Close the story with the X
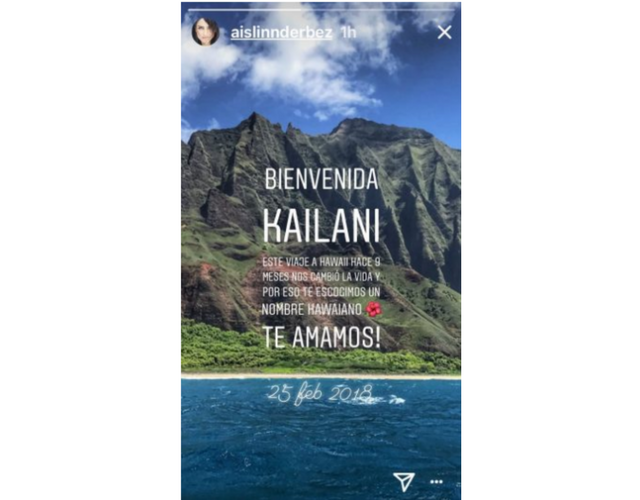 [x=445, y=32]
